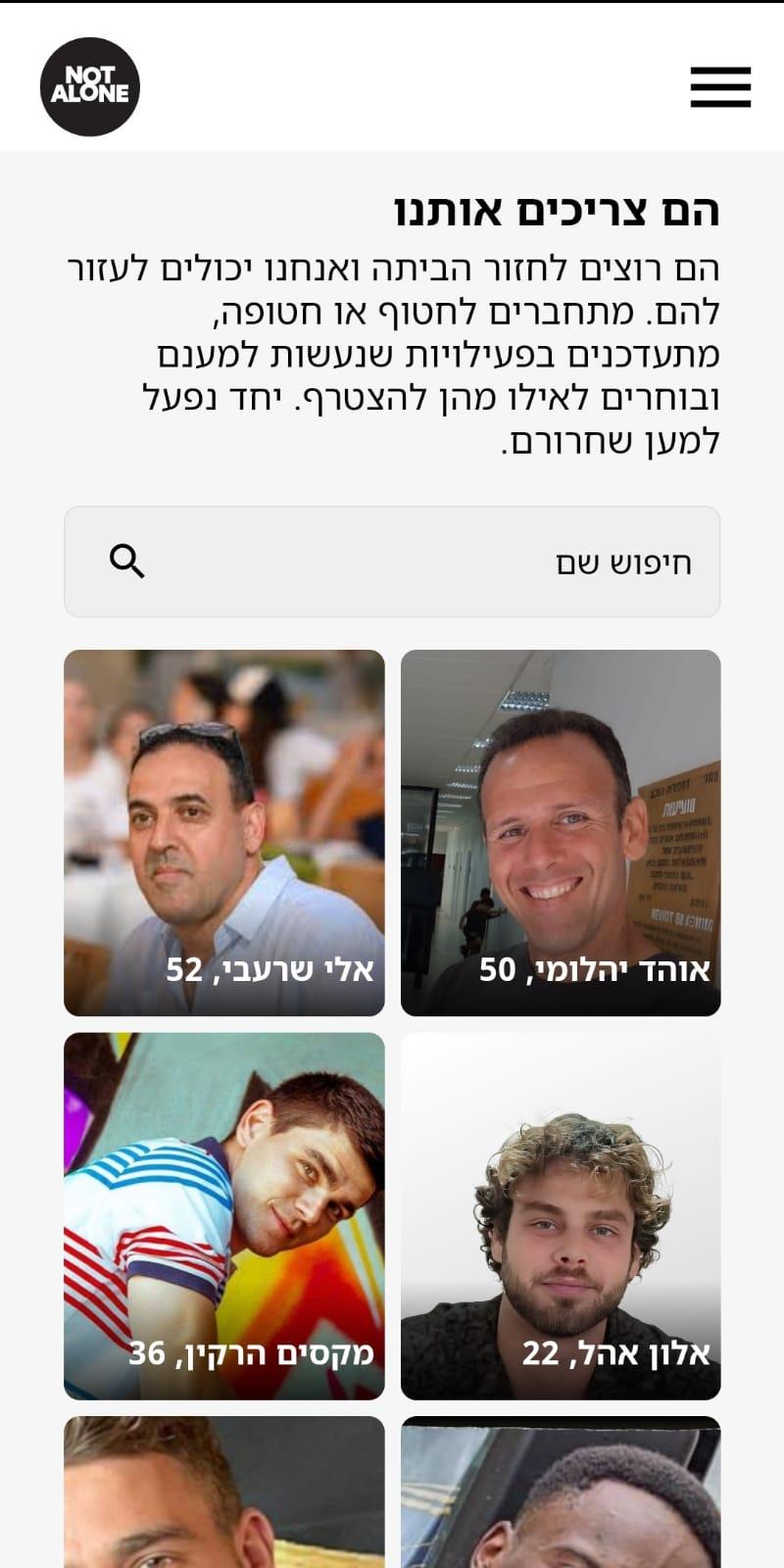The image size is (784, 1568).
Task: Open the hamburger menu
Action: (720, 87)
